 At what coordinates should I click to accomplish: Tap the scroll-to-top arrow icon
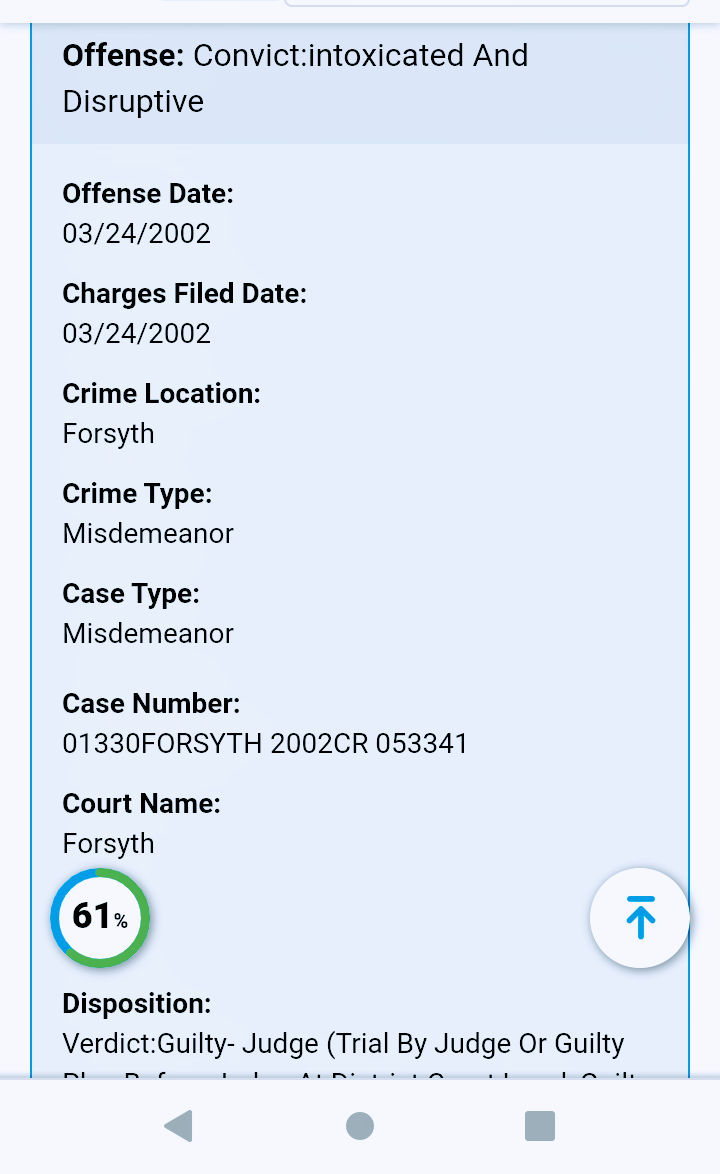639,917
